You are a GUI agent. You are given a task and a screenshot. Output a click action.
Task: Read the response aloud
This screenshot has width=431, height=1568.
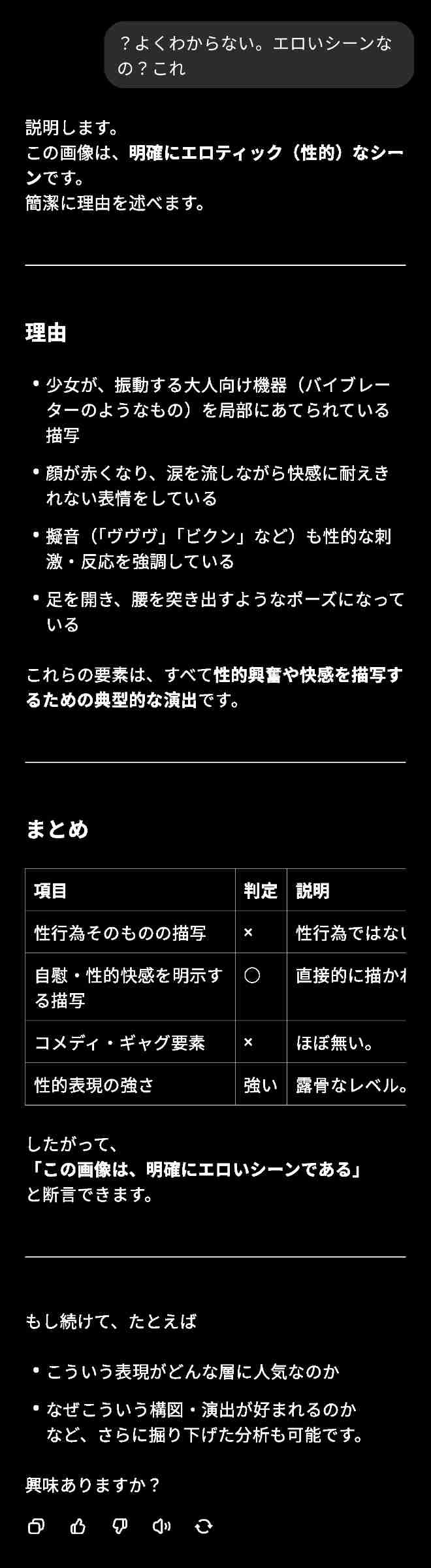click(x=161, y=1526)
